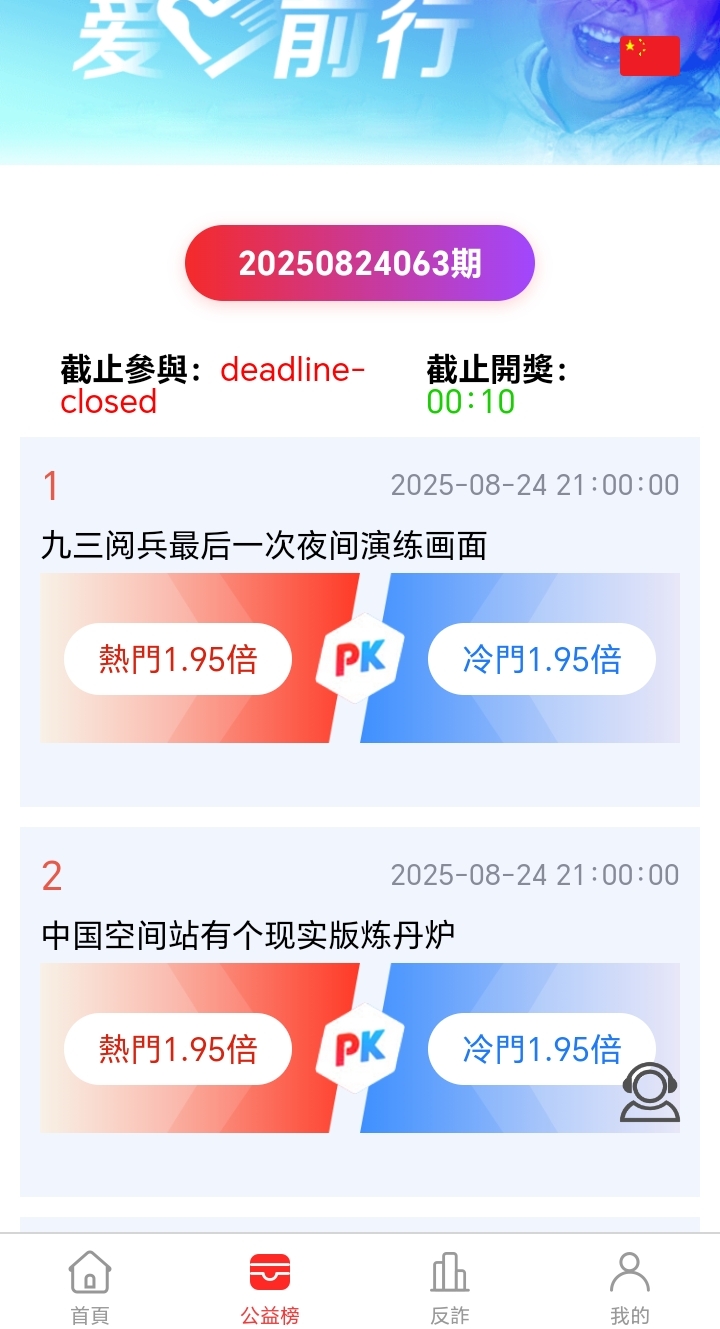Switch language via the China flag icon

point(650,55)
